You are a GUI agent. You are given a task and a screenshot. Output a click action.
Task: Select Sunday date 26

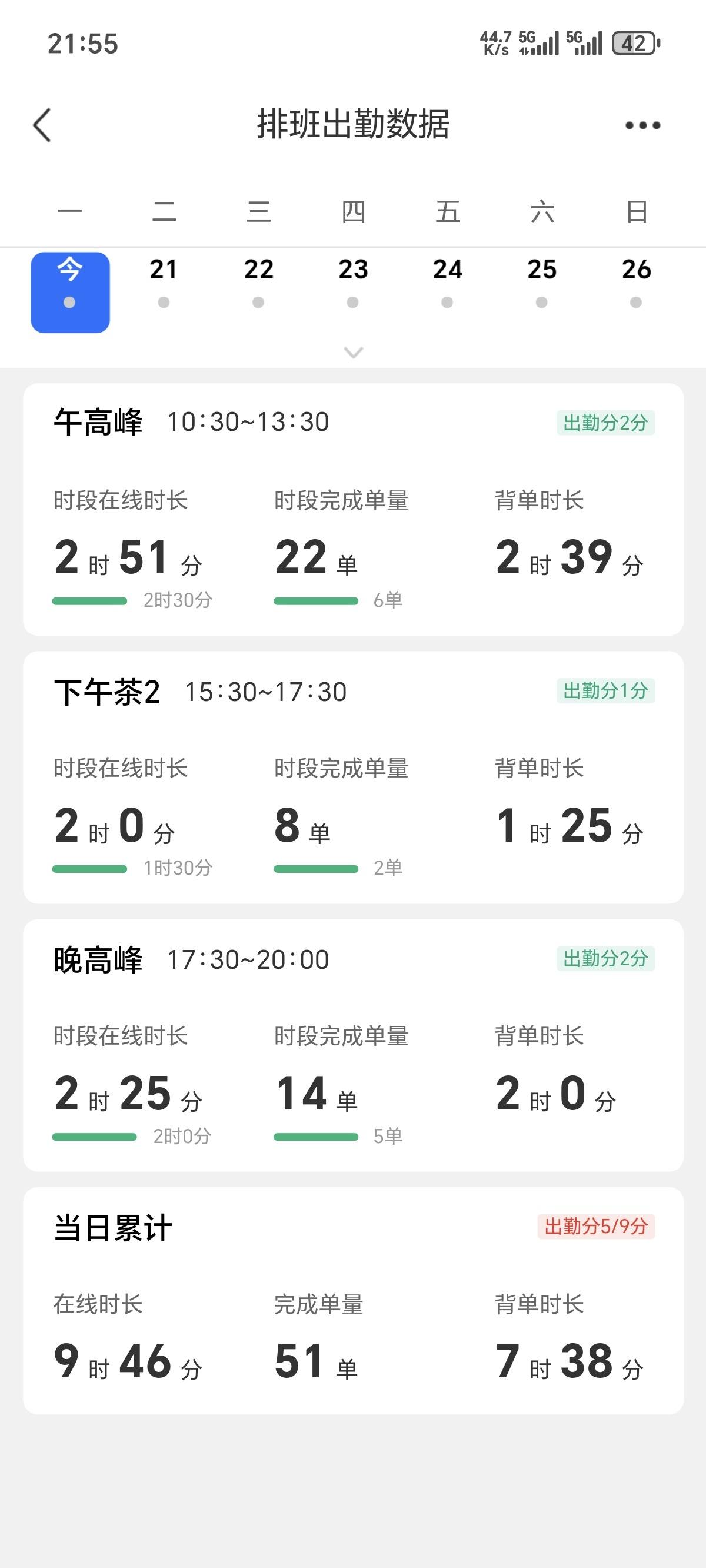637,283
